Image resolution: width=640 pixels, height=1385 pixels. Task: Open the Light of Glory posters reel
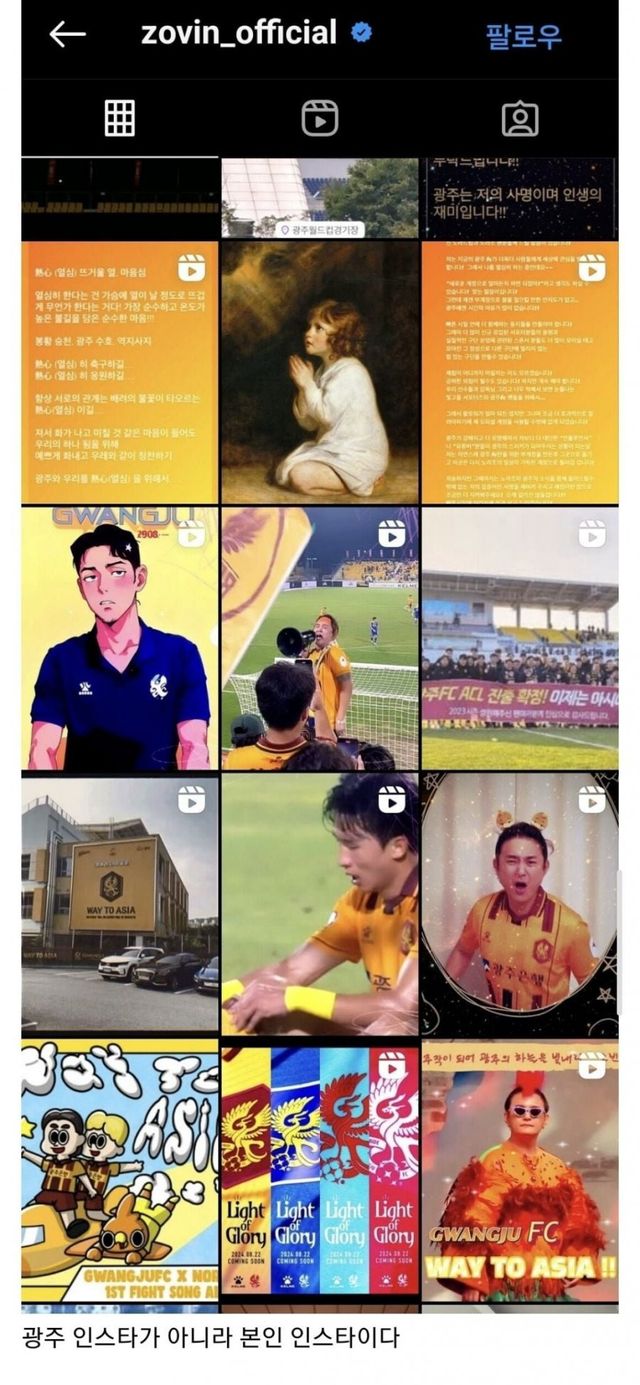coord(319,1170)
